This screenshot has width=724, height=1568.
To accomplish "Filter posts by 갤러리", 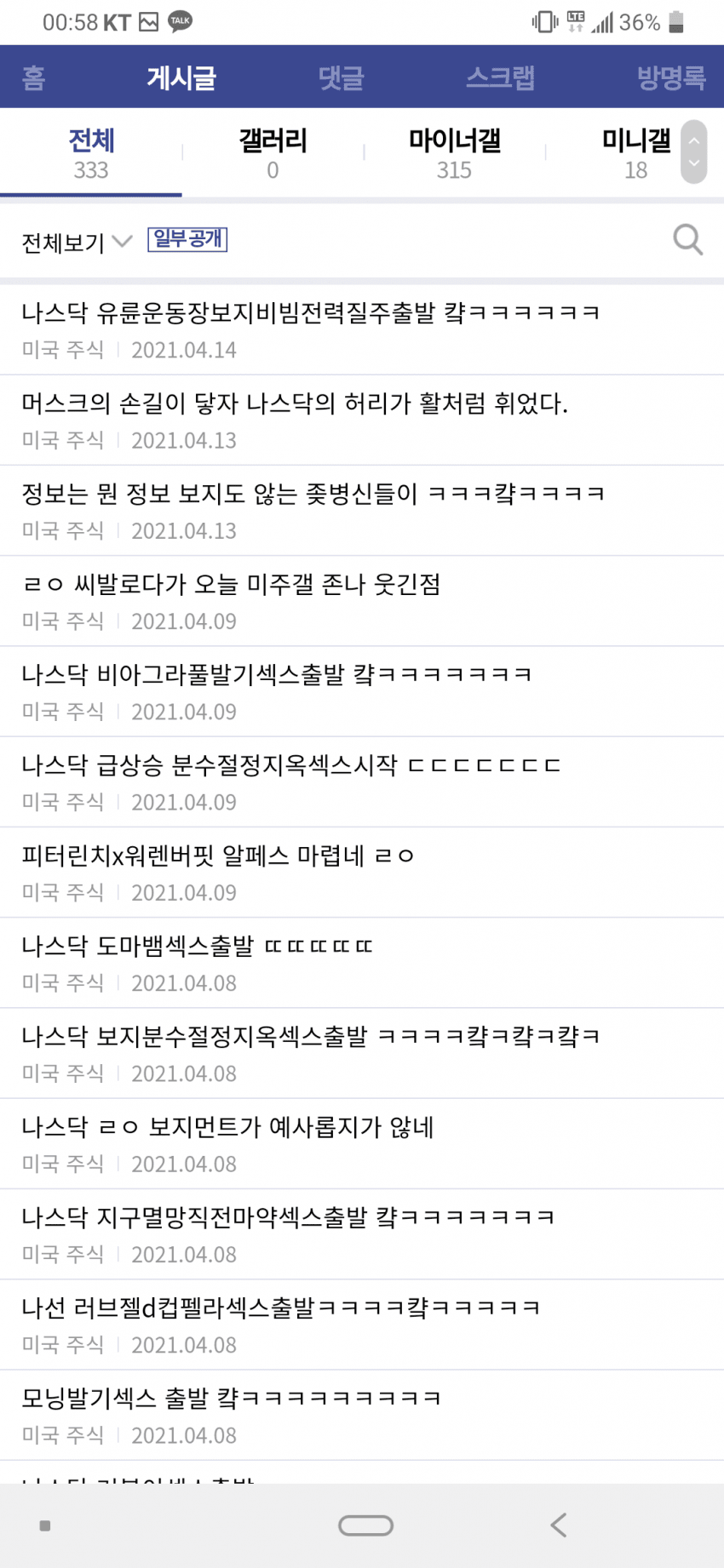I will pyautogui.click(x=273, y=153).
